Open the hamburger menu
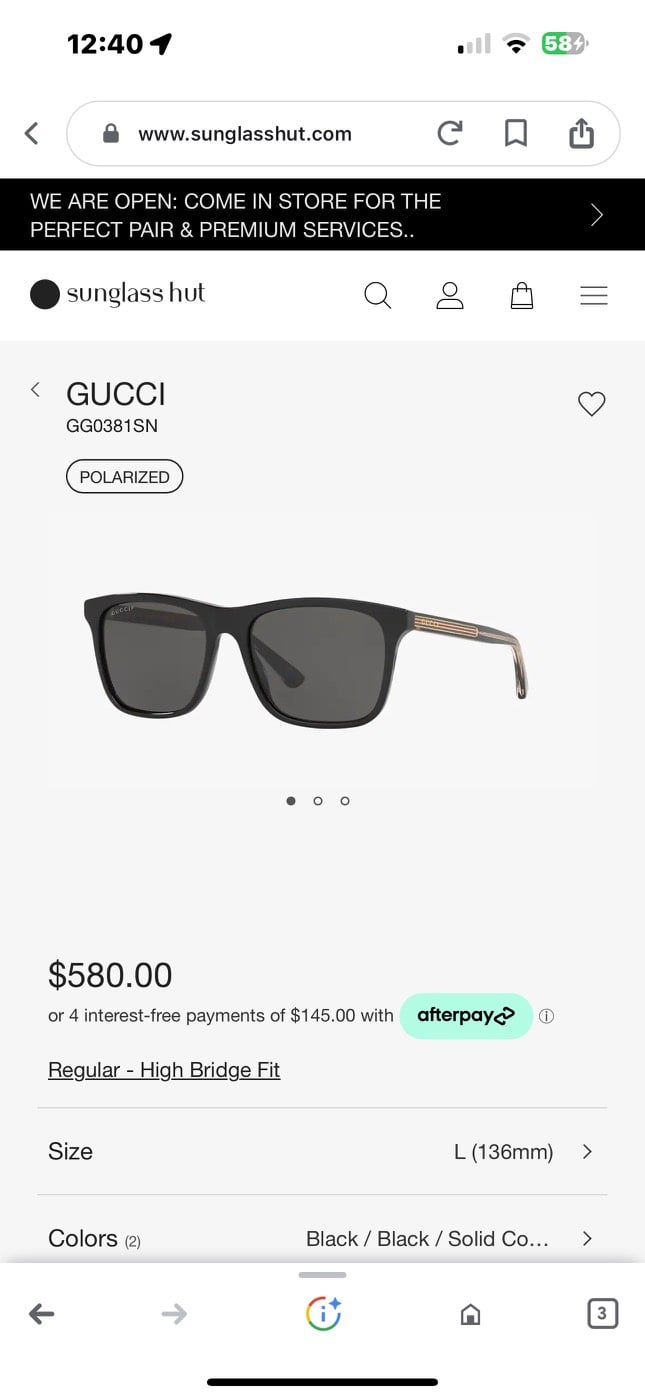 [594, 295]
